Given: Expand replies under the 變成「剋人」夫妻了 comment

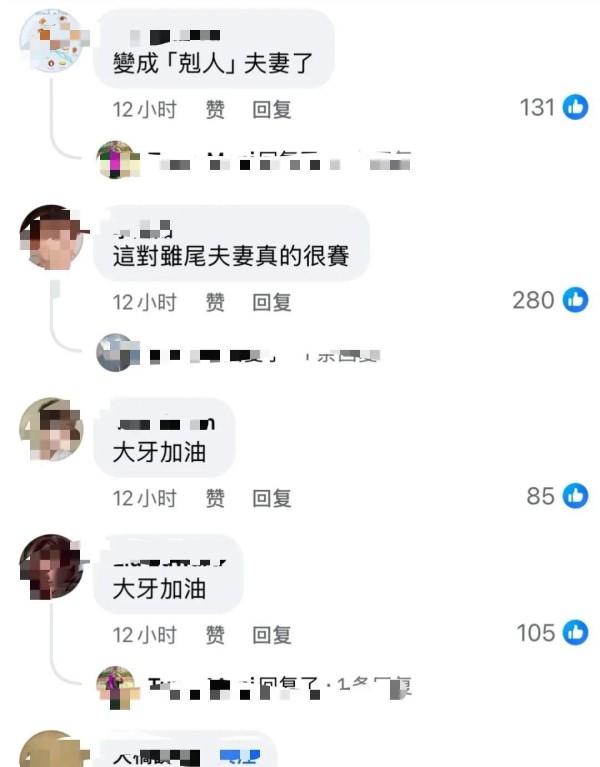Looking at the screenshot, I should (x=280, y=158).
